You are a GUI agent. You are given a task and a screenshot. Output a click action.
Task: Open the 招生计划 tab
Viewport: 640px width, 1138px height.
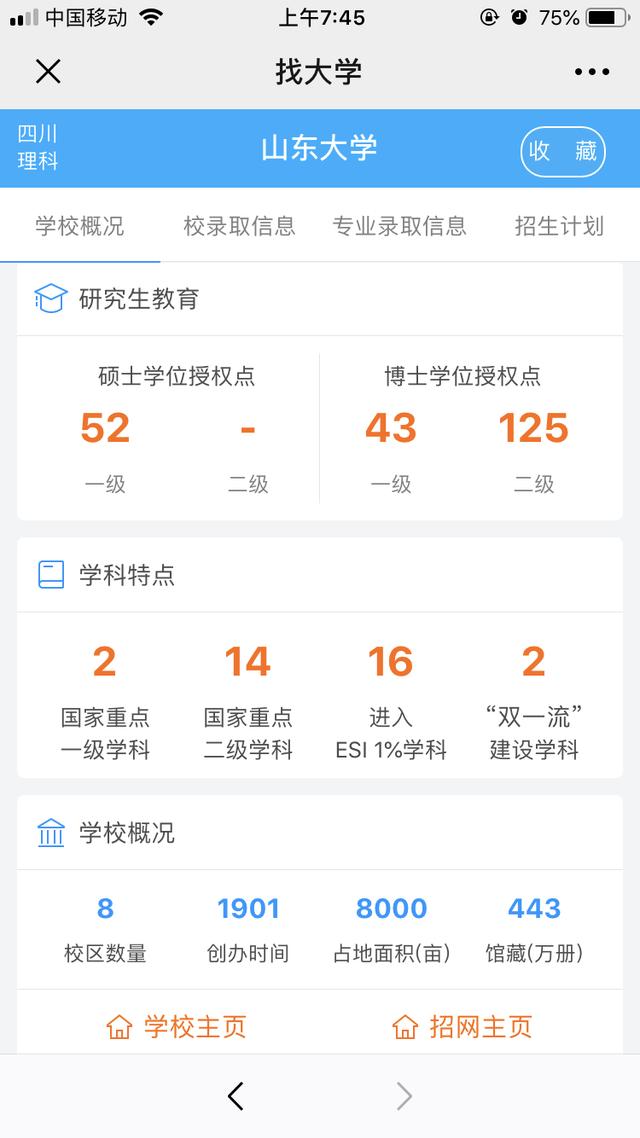tap(559, 226)
